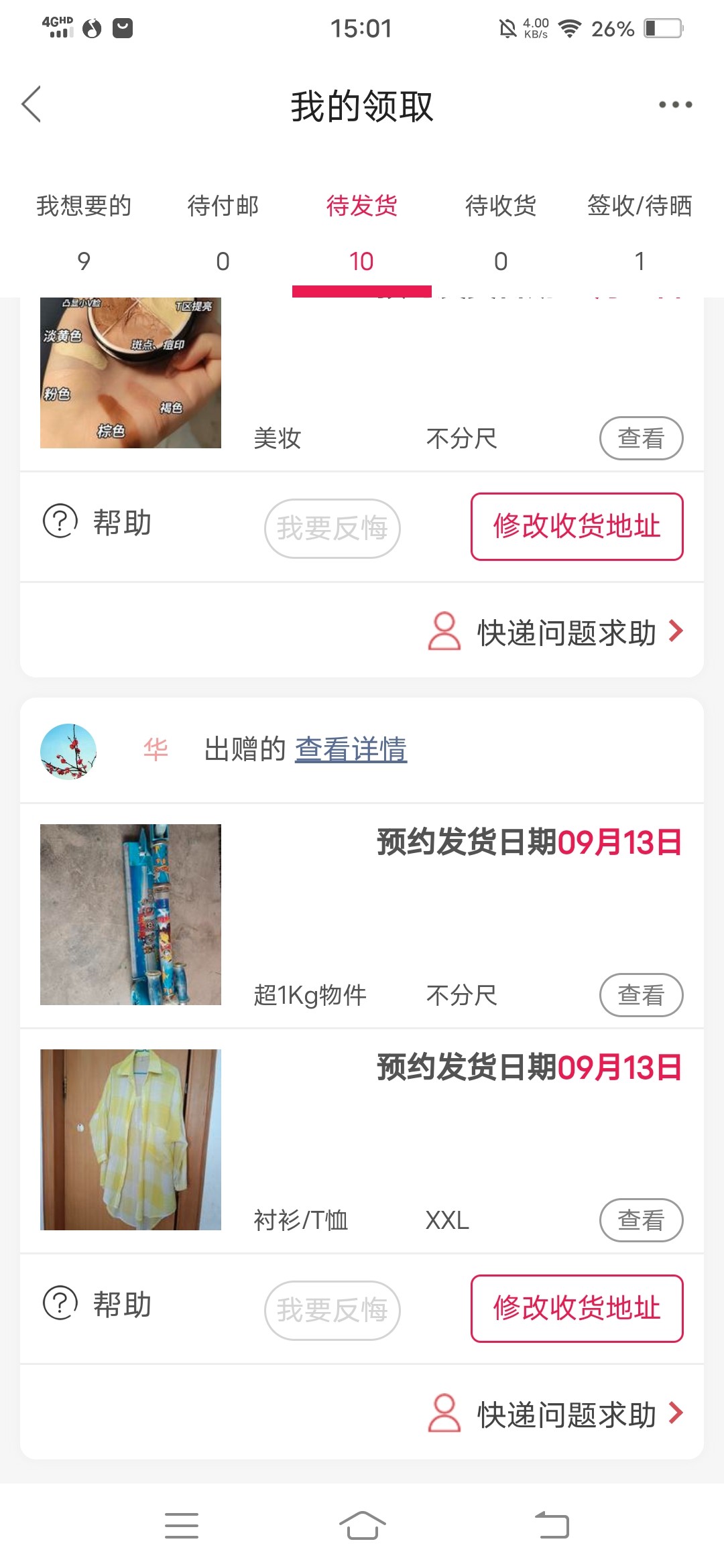This screenshot has width=724, height=1568.
Task: Tap 查看 for the 衬衫/T恤 item
Action: click(x=641, y=1220)
